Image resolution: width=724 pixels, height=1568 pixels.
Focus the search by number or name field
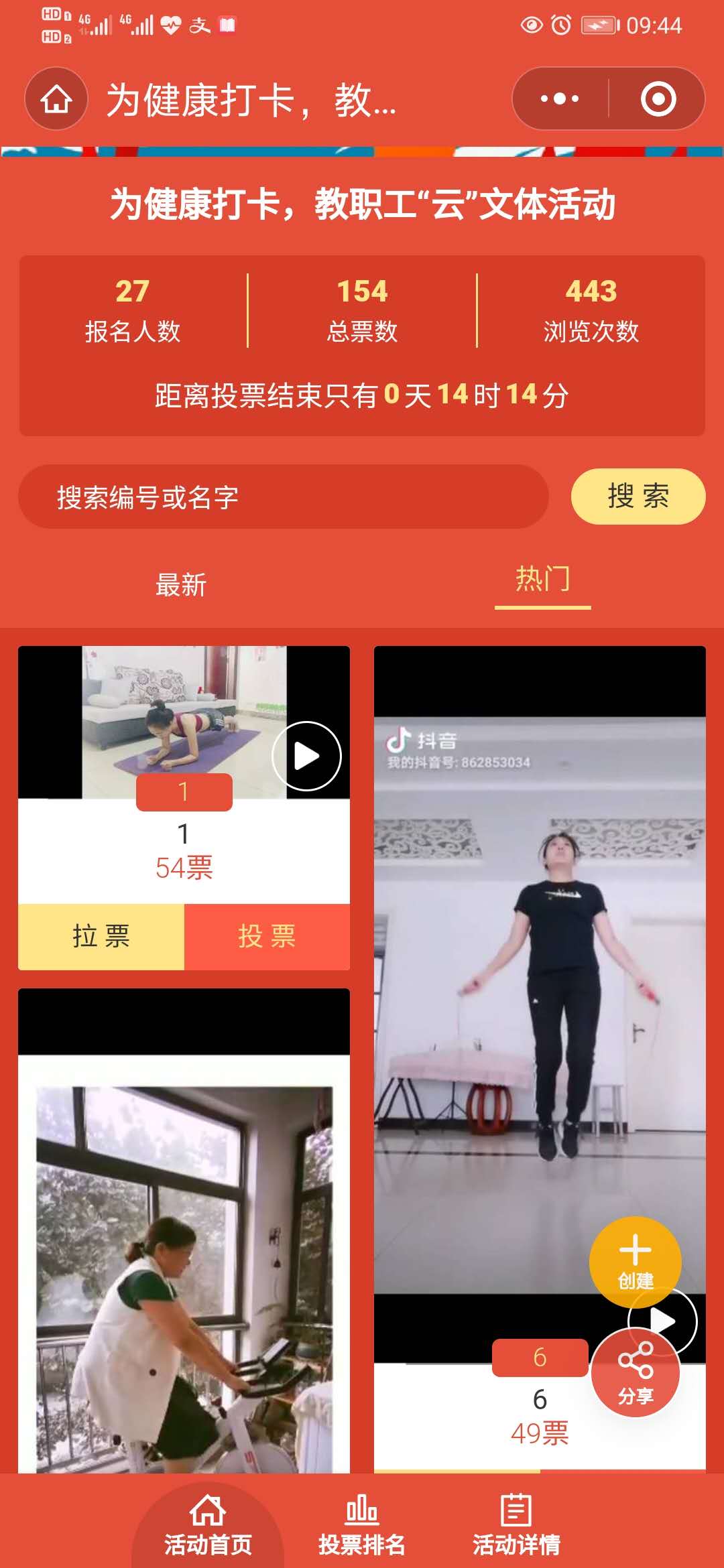tap(283, 497)
